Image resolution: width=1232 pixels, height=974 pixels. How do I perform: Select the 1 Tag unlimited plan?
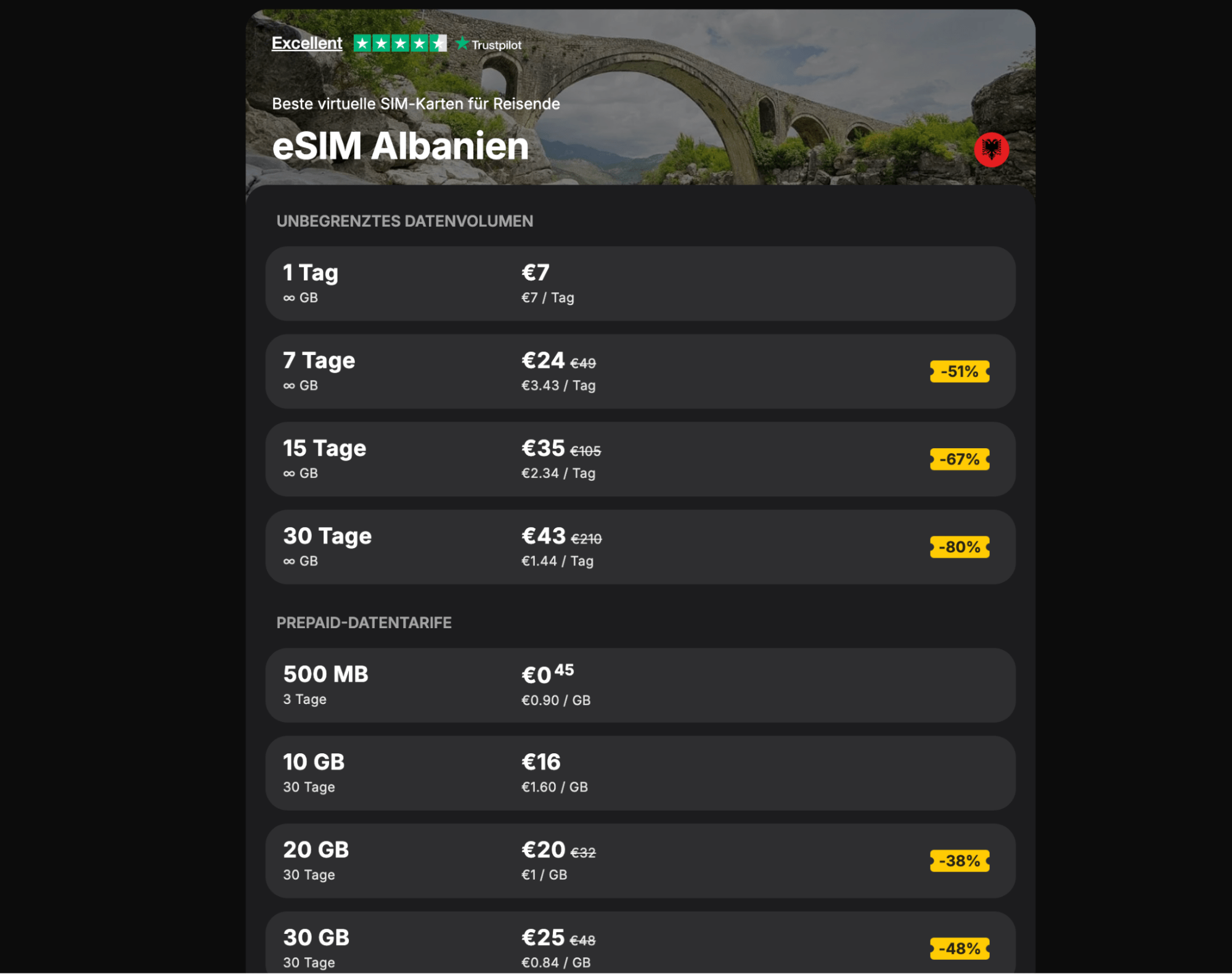[640, 284]
